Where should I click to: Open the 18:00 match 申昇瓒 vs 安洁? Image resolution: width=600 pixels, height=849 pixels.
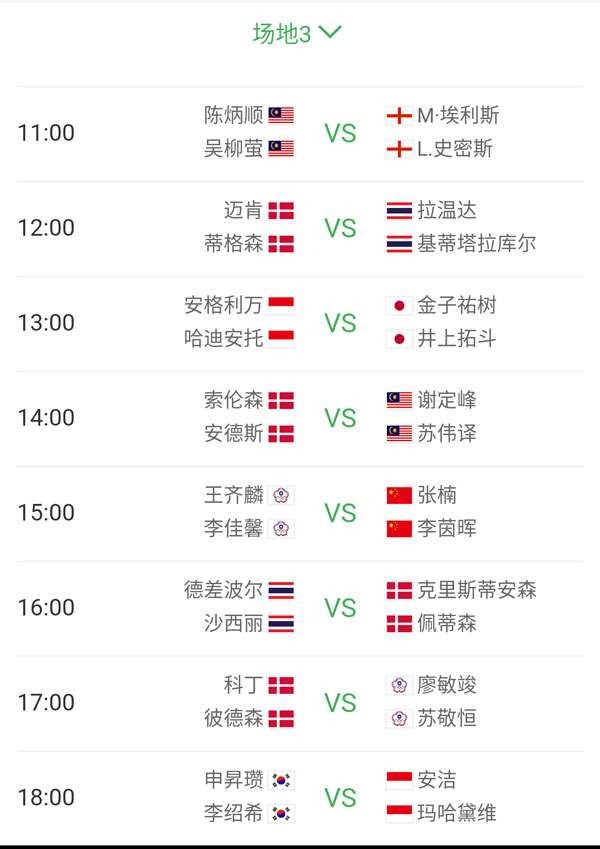tap(300, 798)
